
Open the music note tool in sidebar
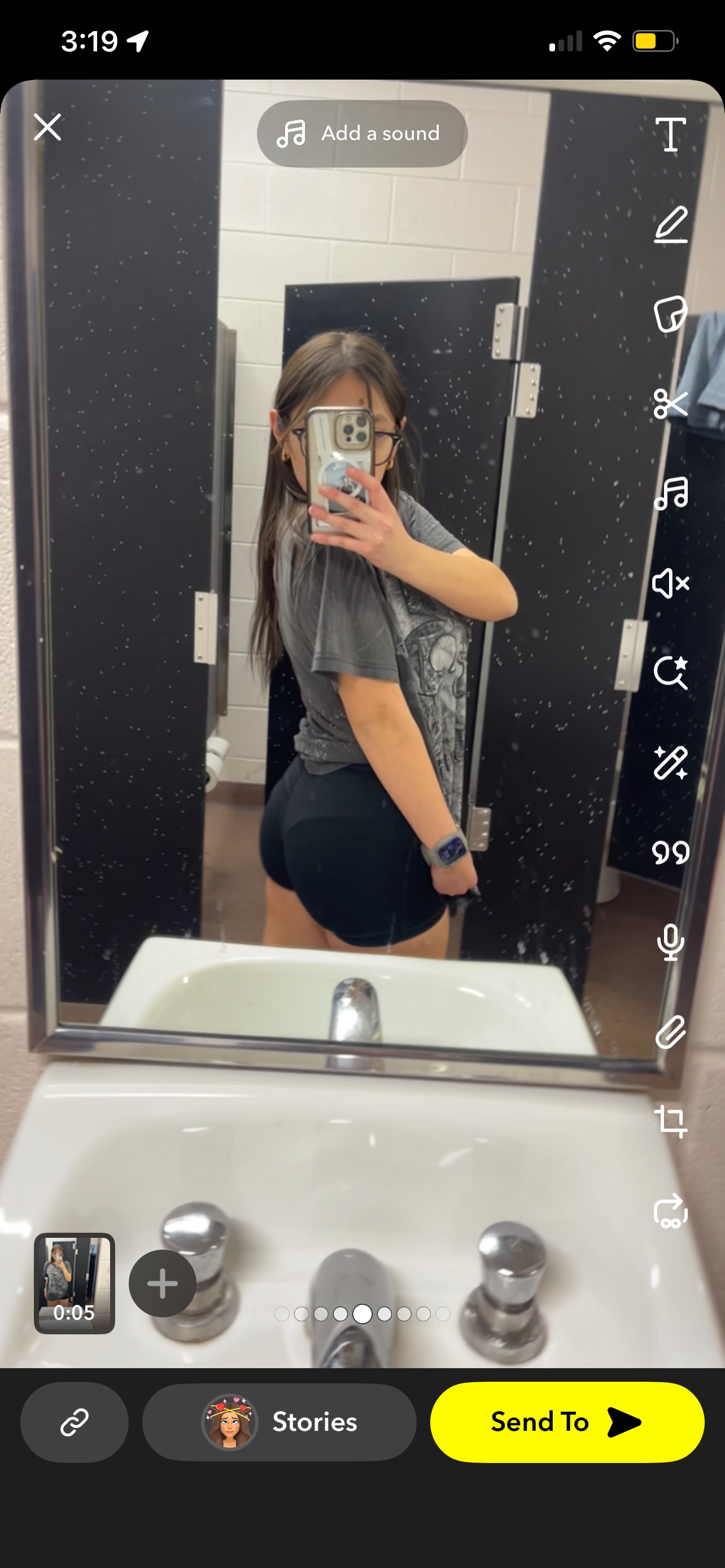(671, 493)
